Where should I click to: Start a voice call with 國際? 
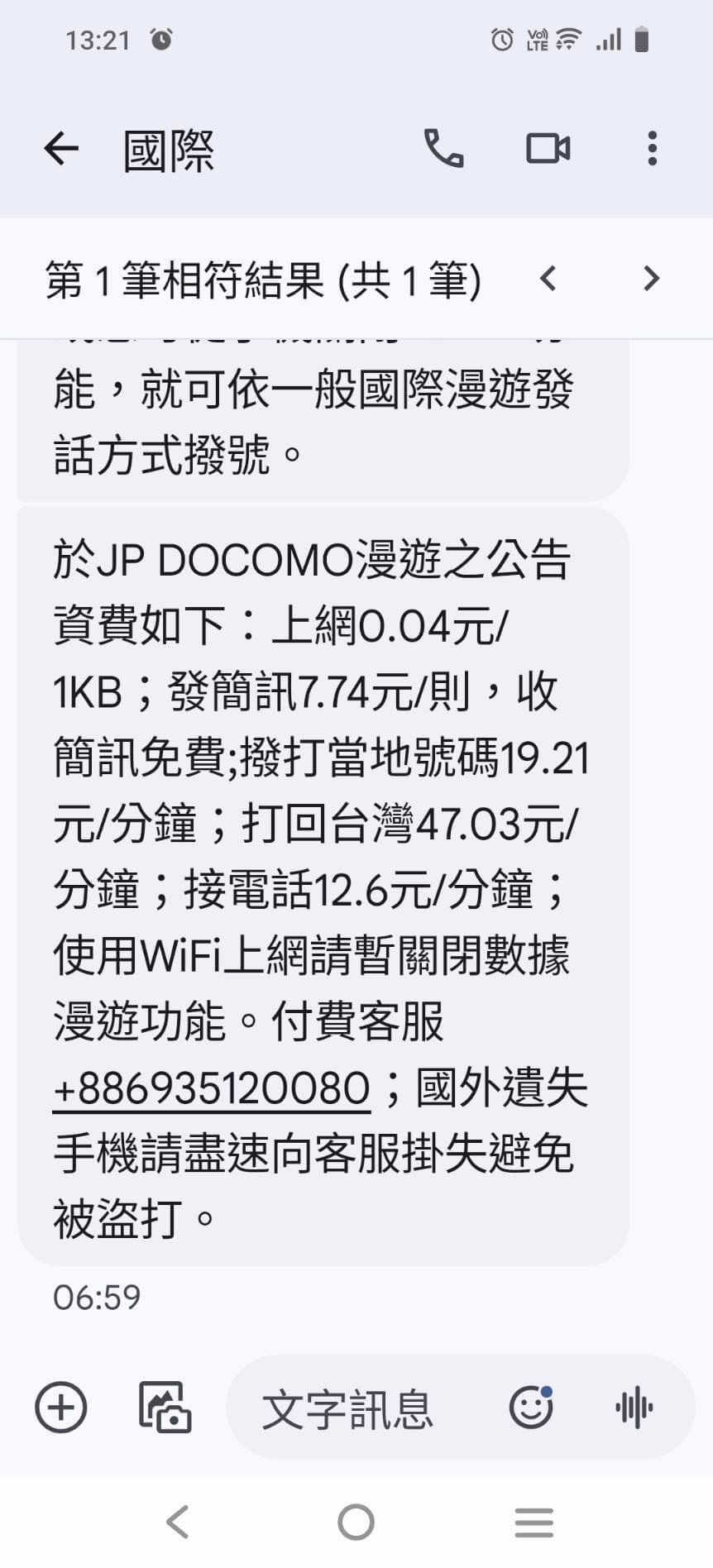click(444, 149)
